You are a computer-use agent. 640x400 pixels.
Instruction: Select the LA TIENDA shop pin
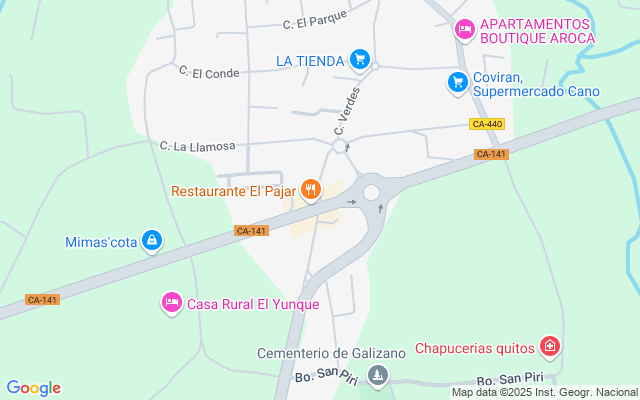click(360, 60)
